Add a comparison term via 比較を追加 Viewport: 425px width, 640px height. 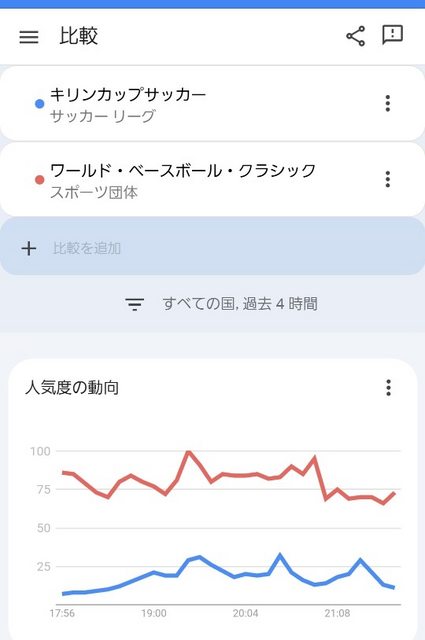[x=212, y=248]
